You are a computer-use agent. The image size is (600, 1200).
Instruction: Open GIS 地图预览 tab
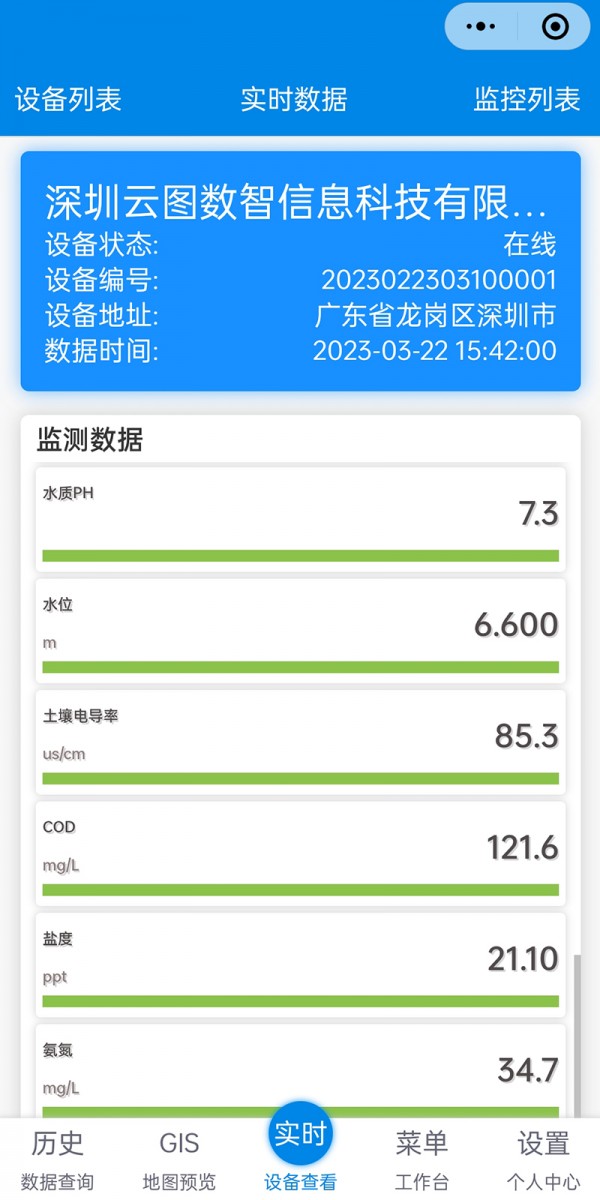click(179, 1160)
